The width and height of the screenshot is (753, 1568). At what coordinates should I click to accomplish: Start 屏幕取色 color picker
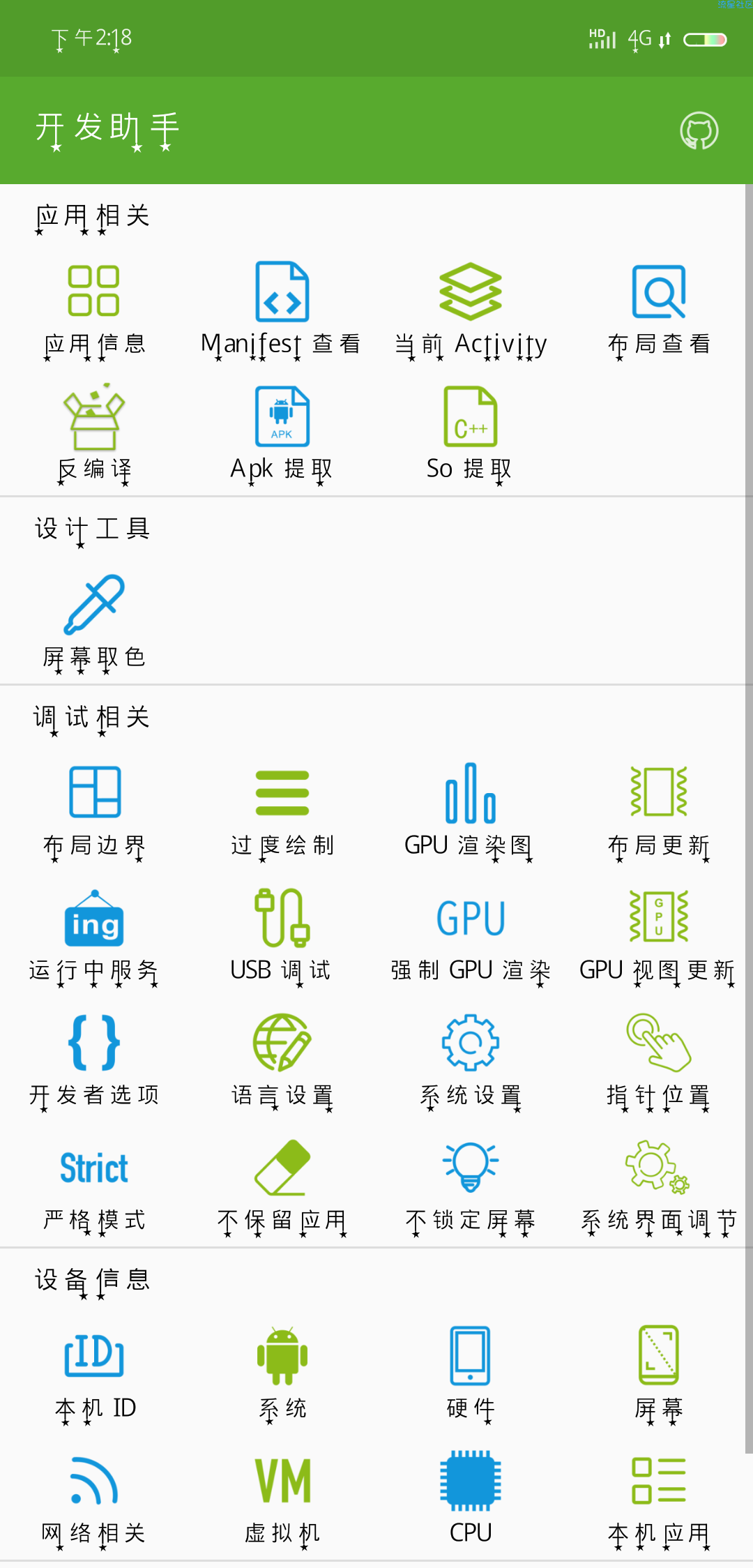tap(94, 622)
